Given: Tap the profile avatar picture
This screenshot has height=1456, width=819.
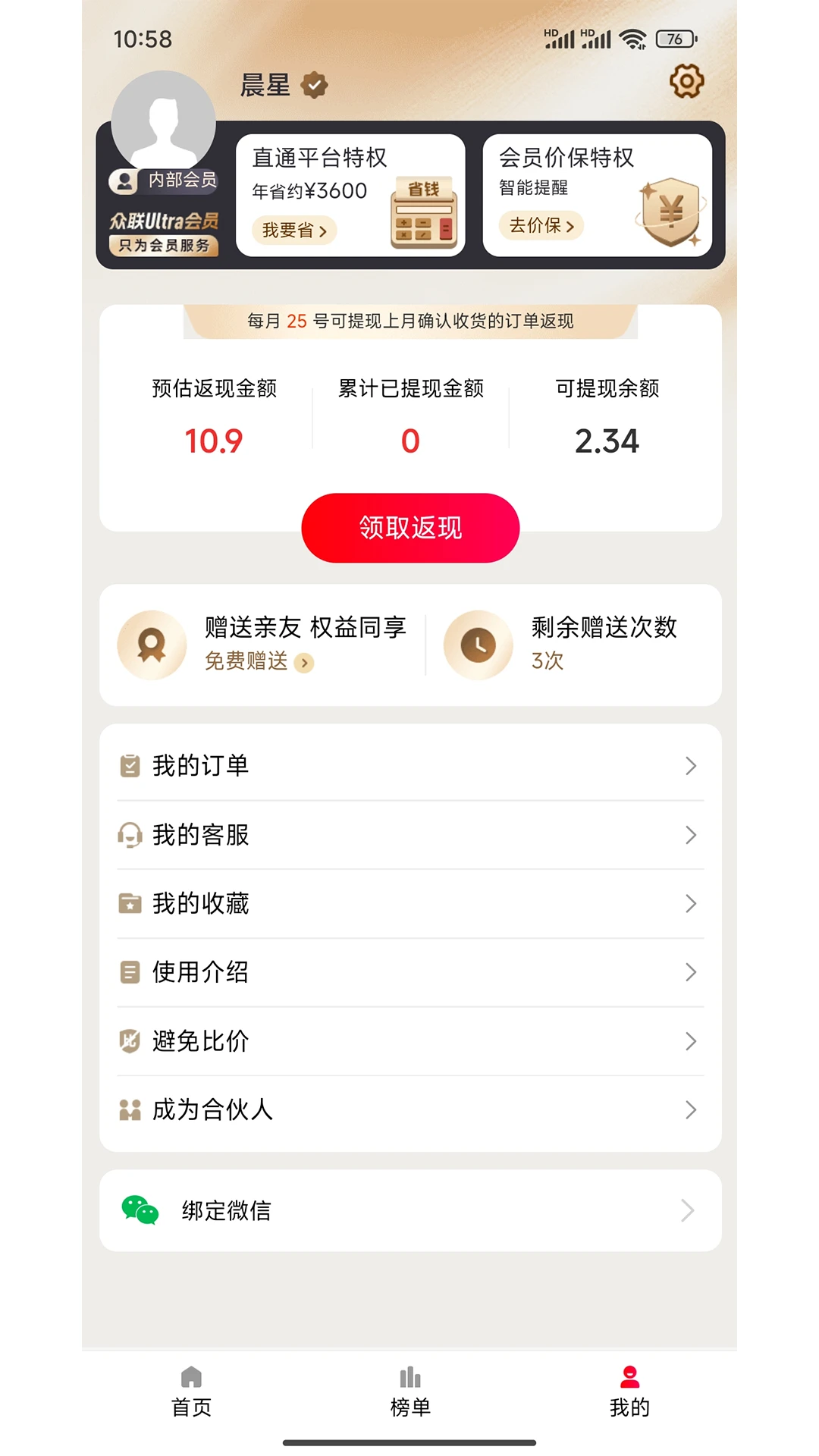Looking at the screenshot, I should tap(163, 121).
